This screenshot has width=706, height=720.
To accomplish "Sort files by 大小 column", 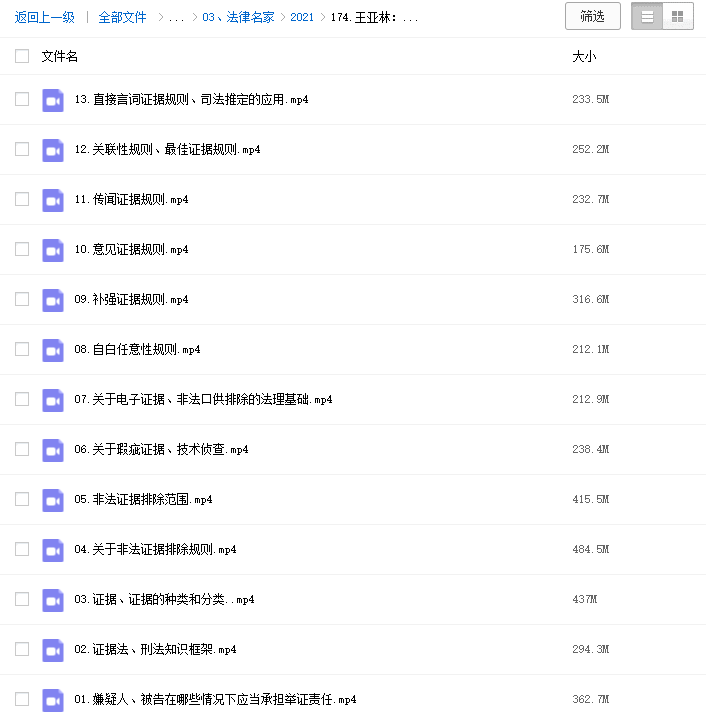I will [583, 57].
